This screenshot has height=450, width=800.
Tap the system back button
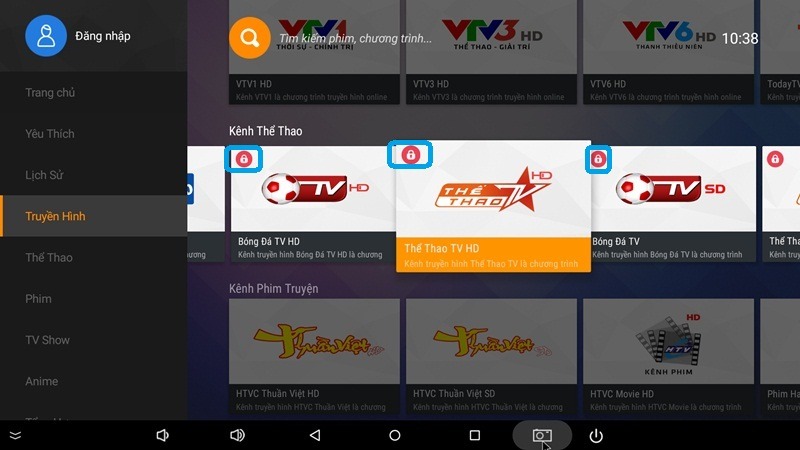(x=315, y=435)
